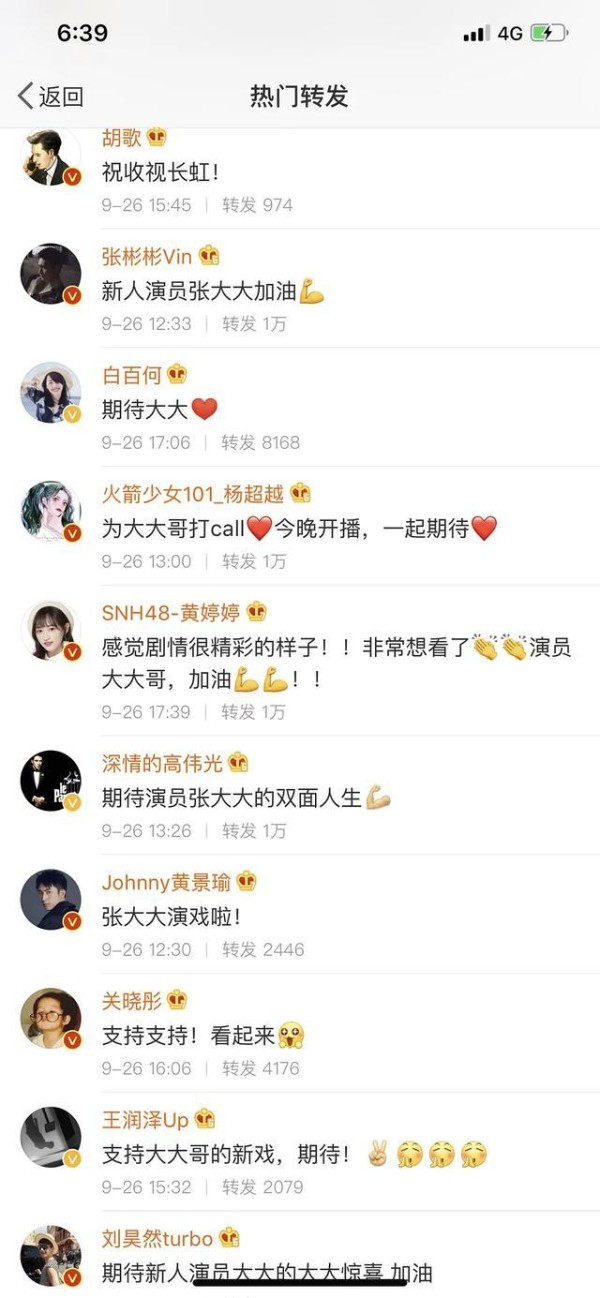
Task: Open Johnny黄景瑜's profile avatar
Action: click(50, 900)
